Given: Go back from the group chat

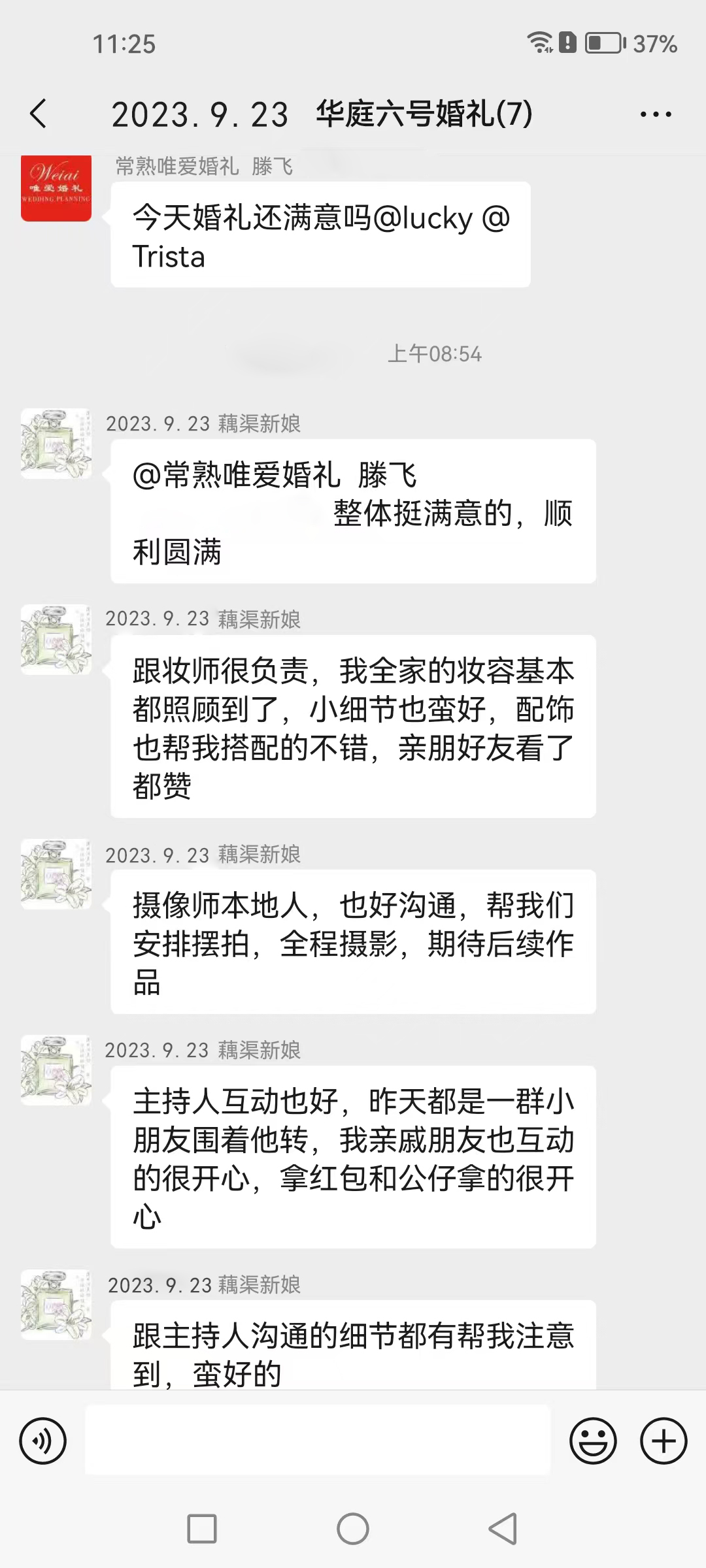Looking at the screenshot, I should (39, 114).
